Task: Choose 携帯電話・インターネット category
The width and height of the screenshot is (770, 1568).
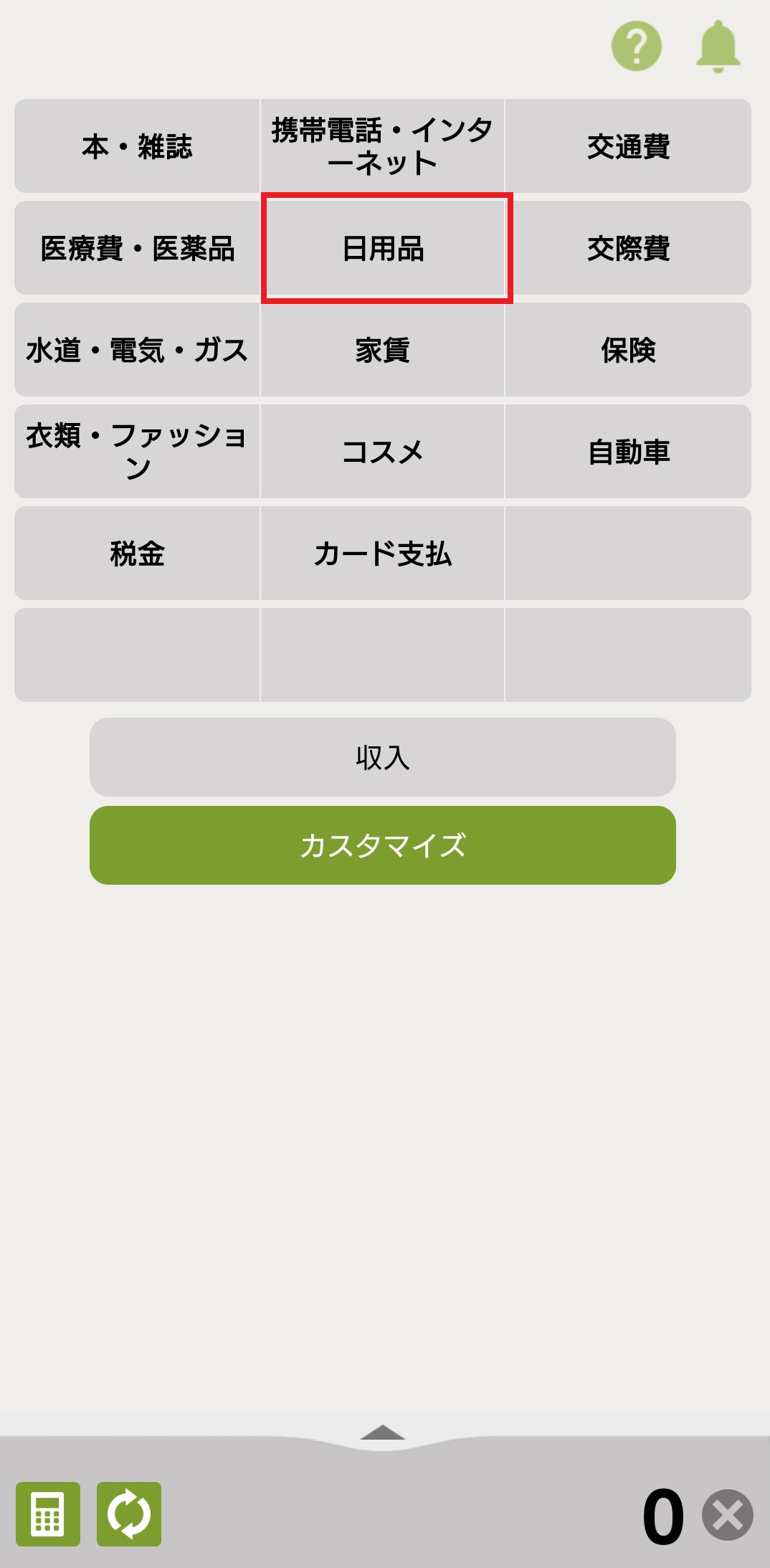Action: pos(382,146)
